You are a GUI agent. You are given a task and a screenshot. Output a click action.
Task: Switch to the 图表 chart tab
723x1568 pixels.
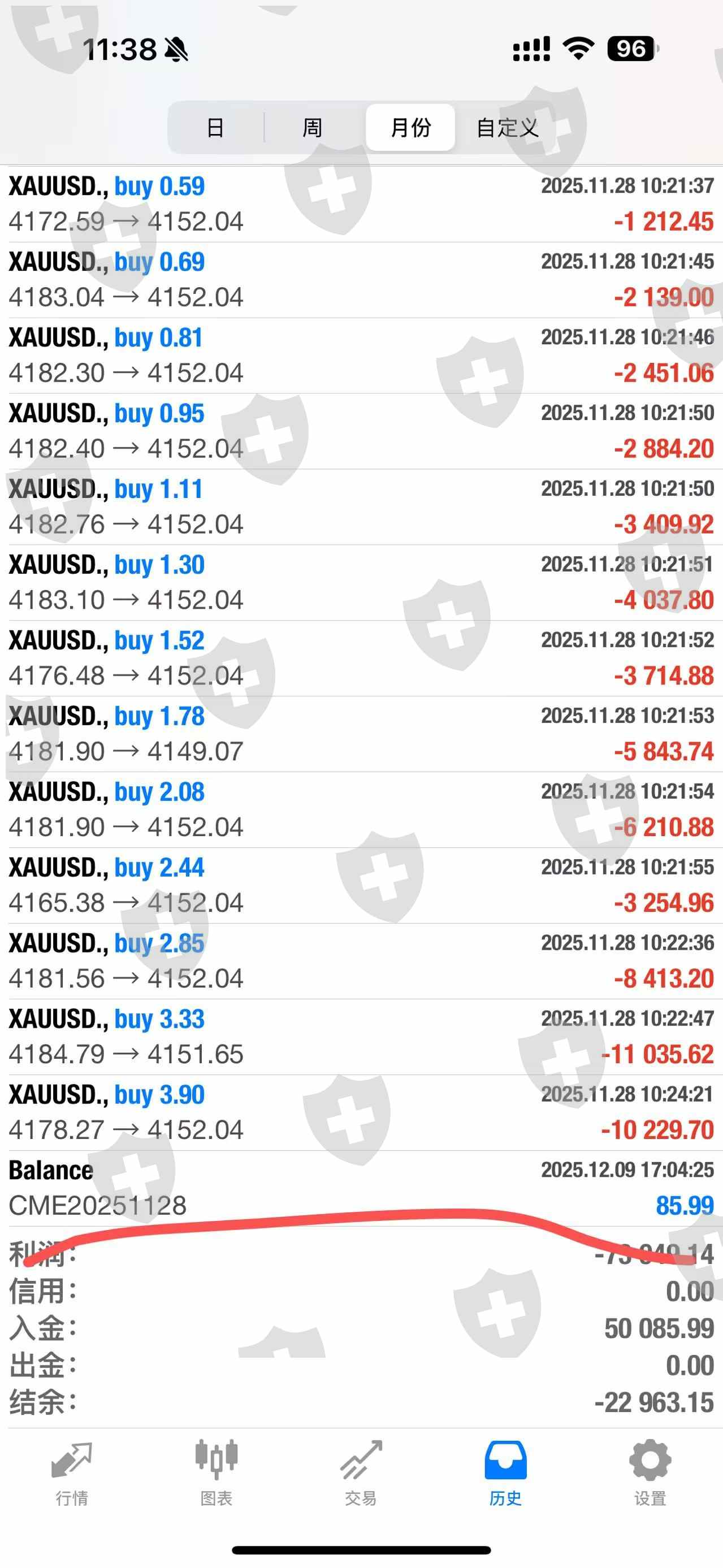click(217, 1472)
